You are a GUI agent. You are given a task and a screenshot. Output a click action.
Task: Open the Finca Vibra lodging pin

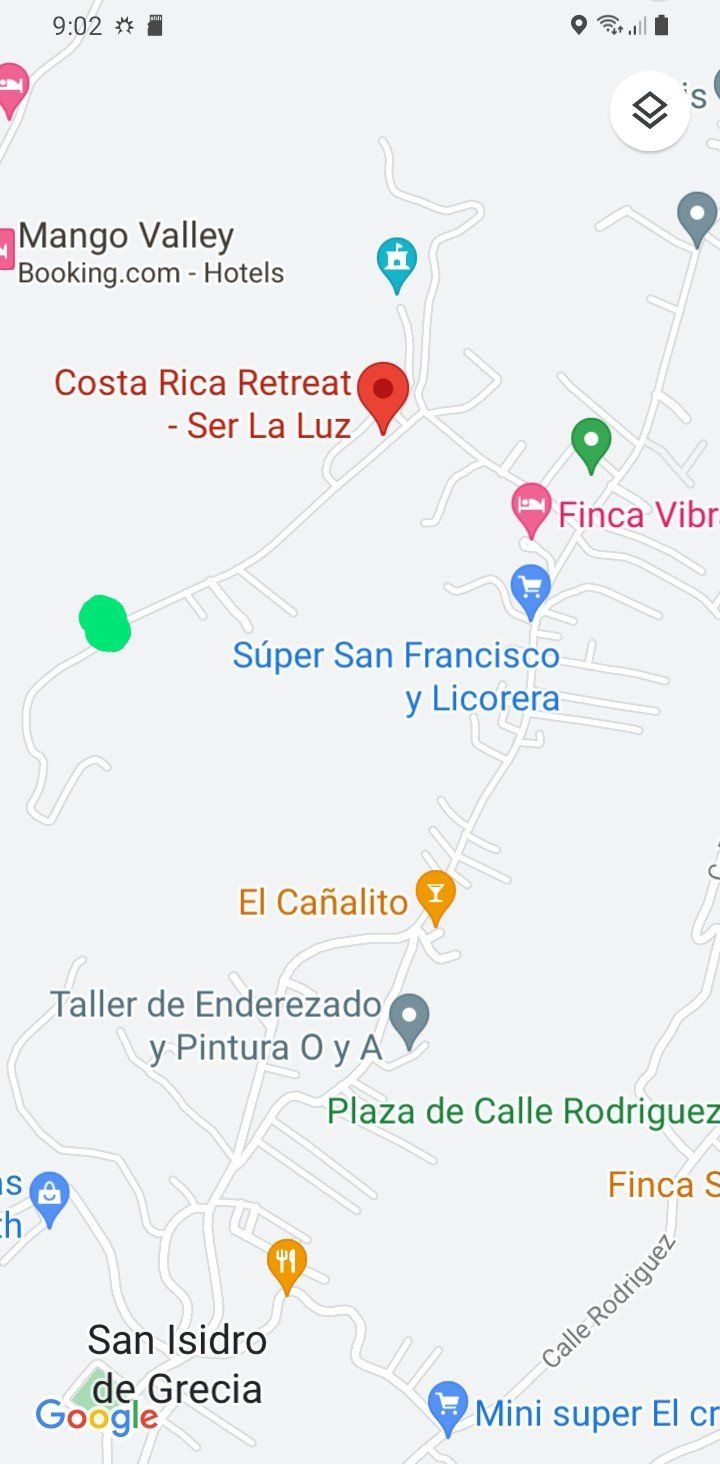(x=531, y=507)
